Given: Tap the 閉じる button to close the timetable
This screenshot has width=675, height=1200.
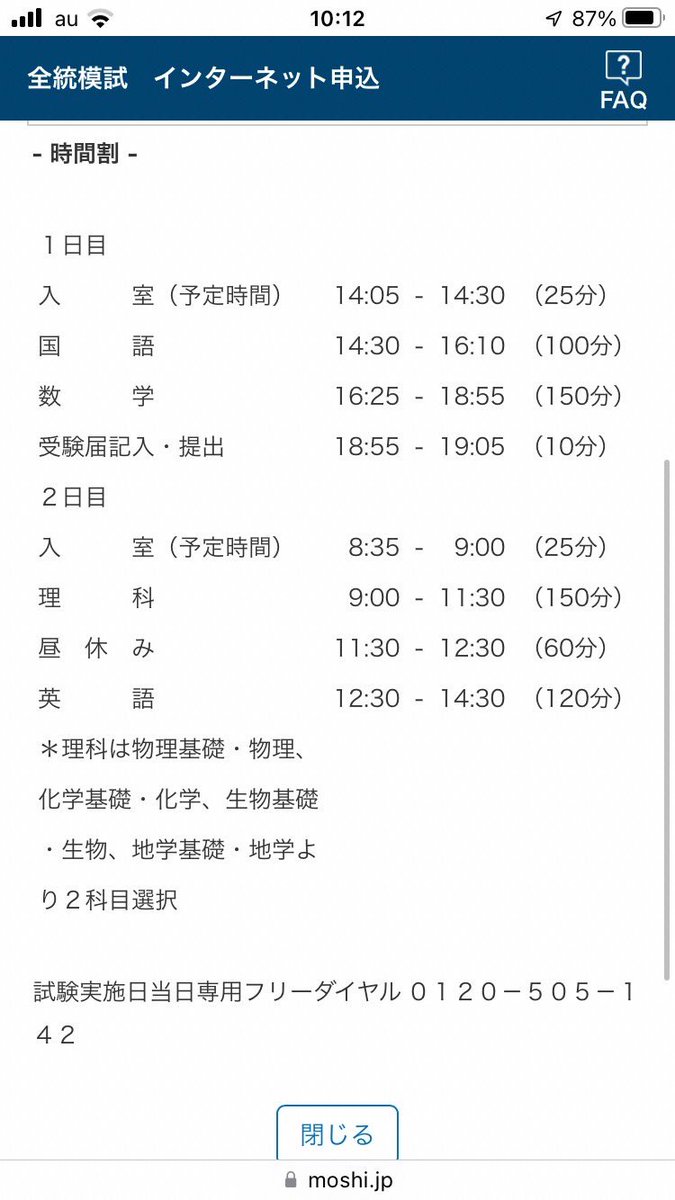Looking at the screenshot, I should pyautogui.click(x=337, y=1134).
